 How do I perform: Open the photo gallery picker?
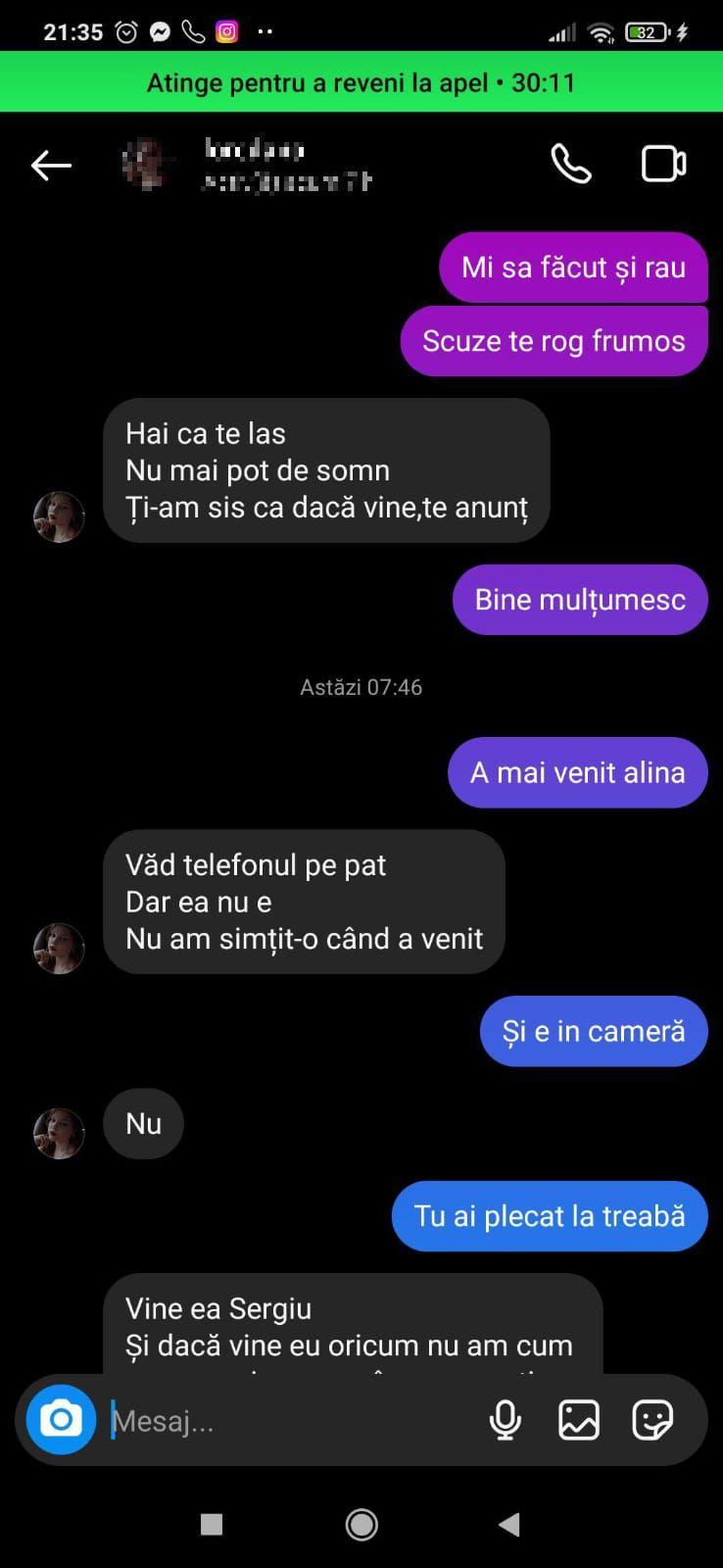(578, 1418)
